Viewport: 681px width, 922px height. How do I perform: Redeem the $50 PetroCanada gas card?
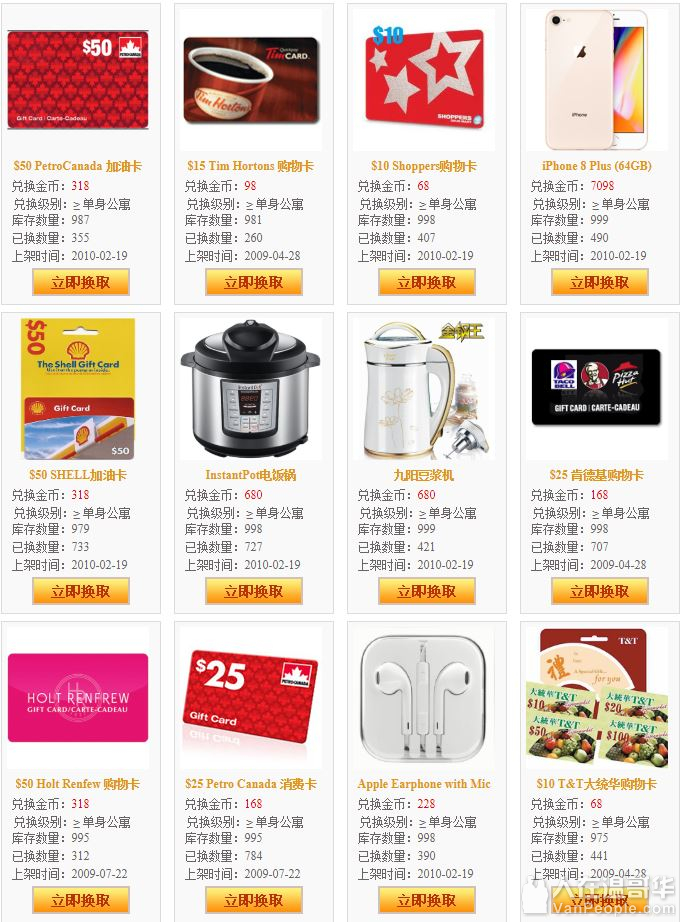[x=81, y=283]
